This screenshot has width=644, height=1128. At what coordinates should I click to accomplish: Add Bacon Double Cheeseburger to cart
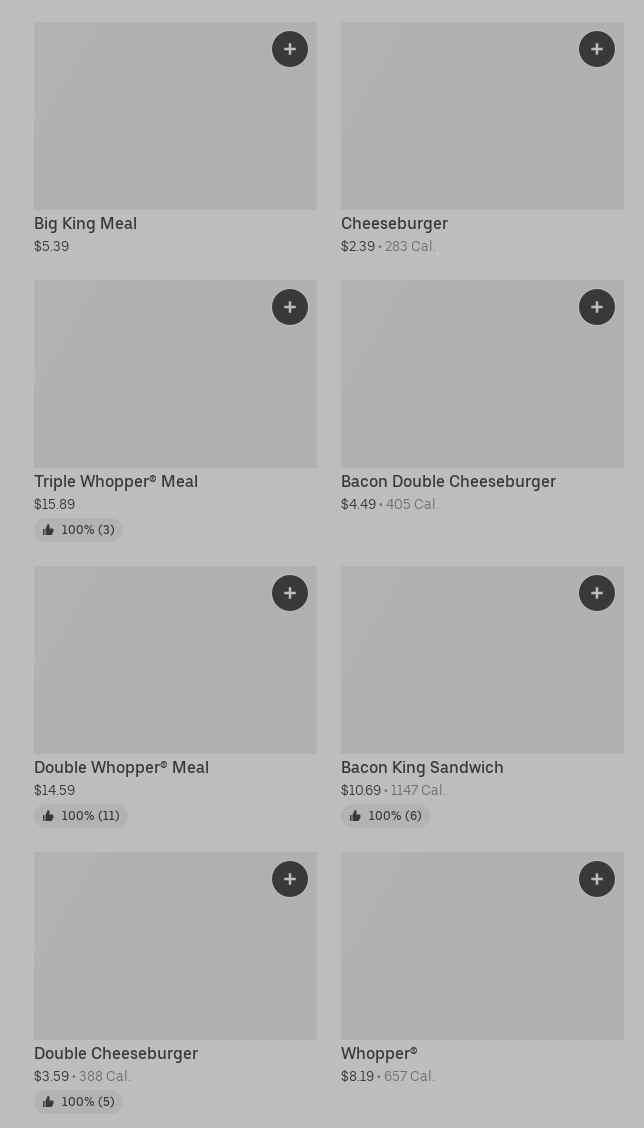[597, 307]
